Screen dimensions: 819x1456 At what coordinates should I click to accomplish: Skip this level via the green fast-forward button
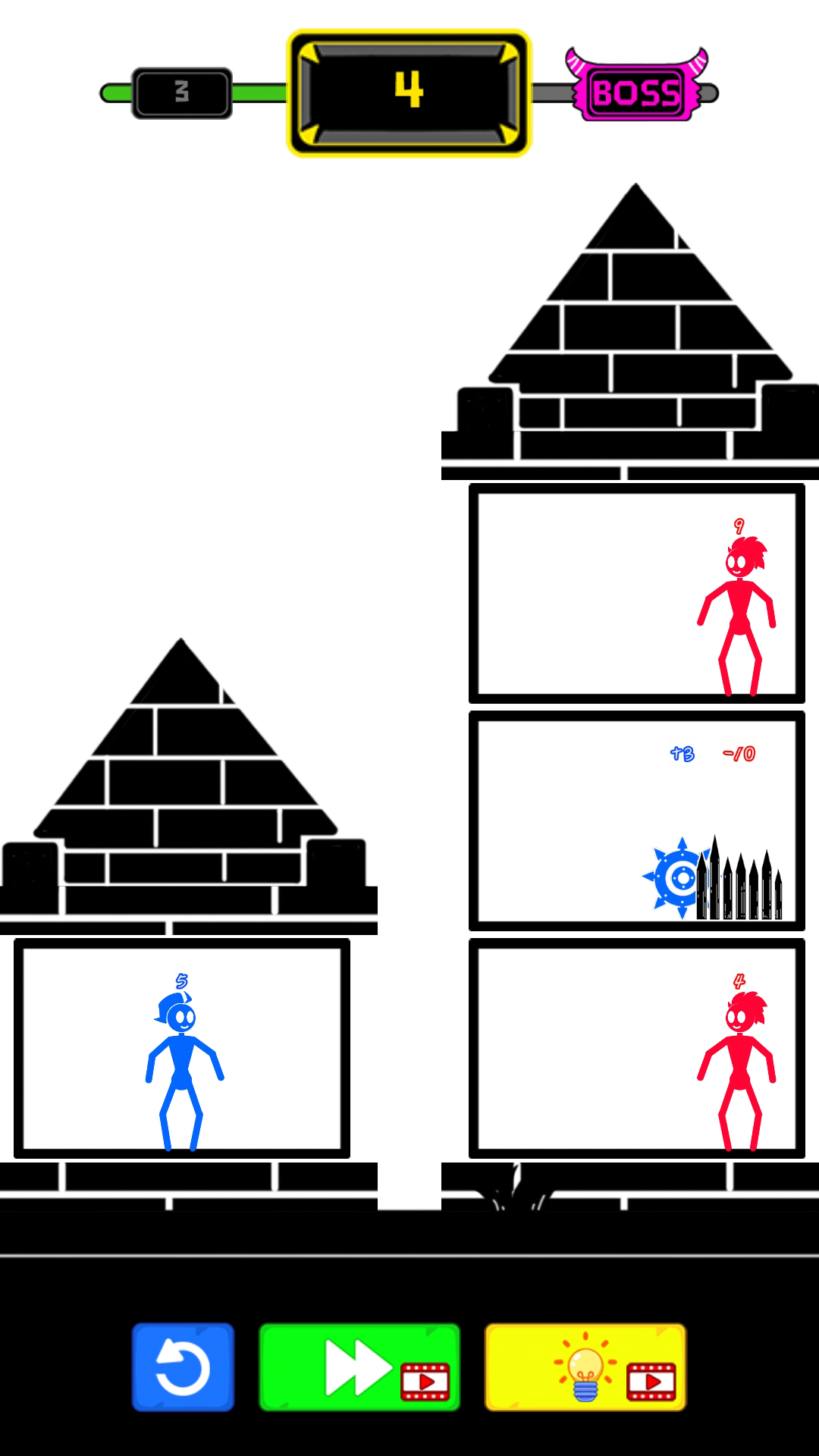click(x=359, y=1367)
